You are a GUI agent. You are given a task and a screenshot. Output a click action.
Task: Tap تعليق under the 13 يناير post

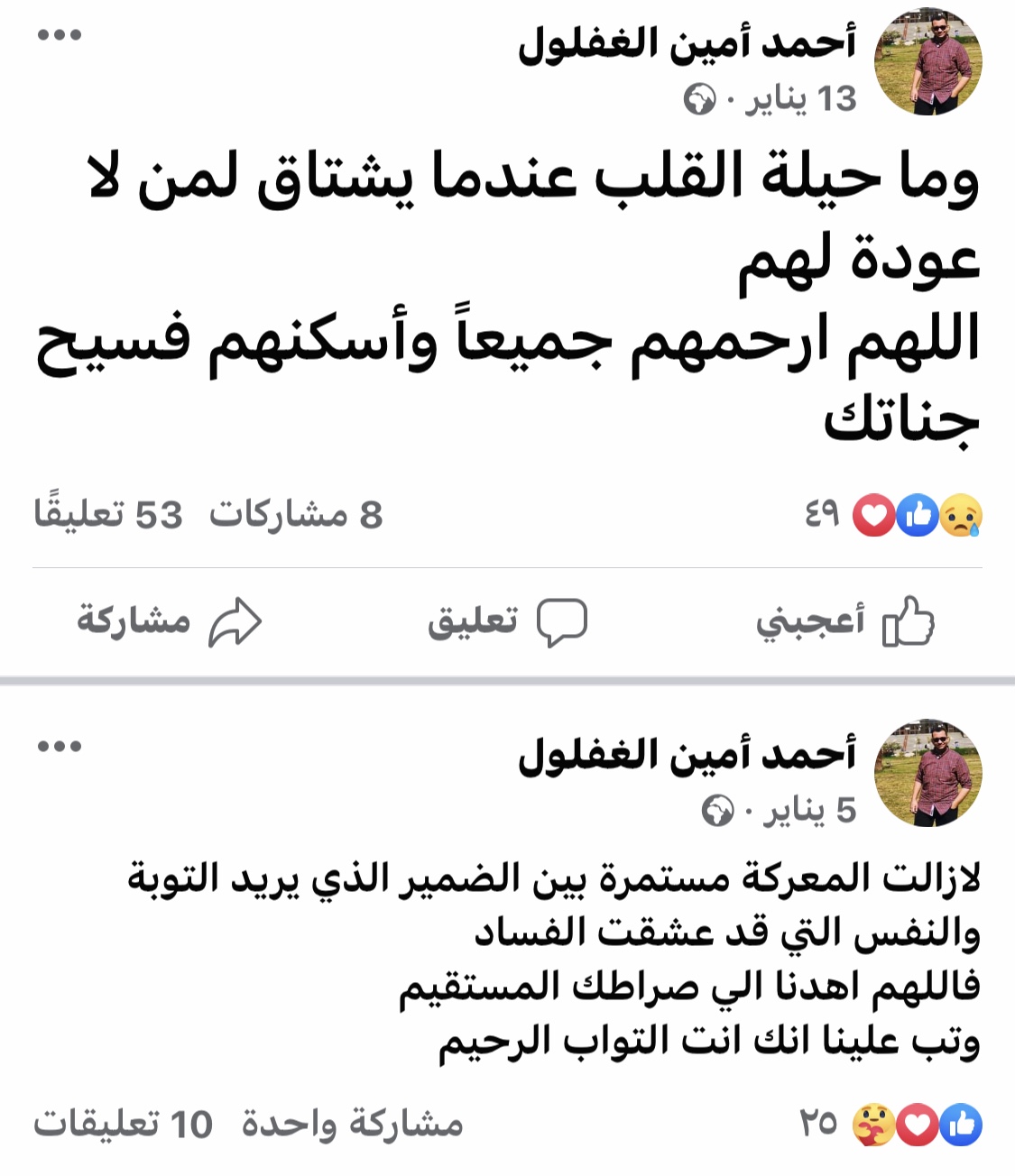[x=507, y=621]
